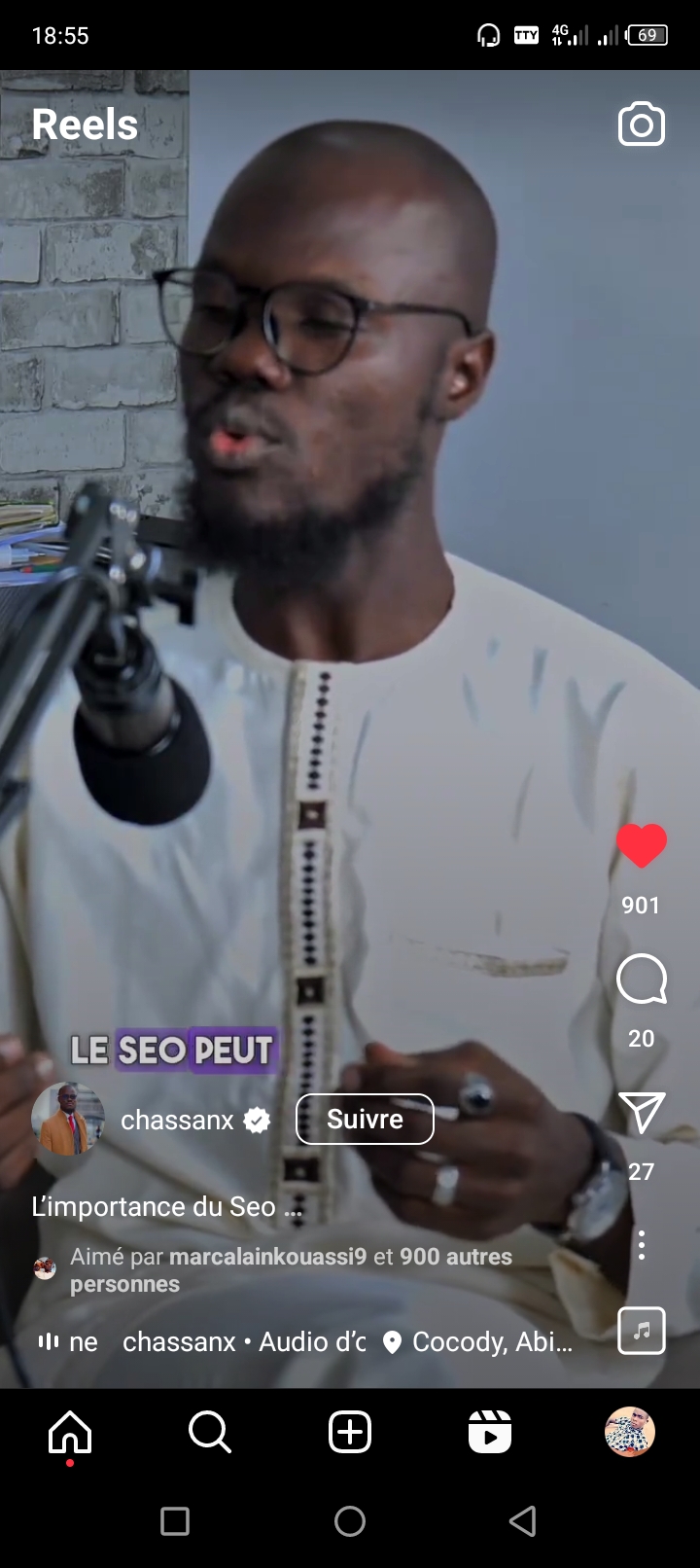Viewport: 700px width, 1568px height.
Task: Open the camera to create a reel
Action: [642, 125]
